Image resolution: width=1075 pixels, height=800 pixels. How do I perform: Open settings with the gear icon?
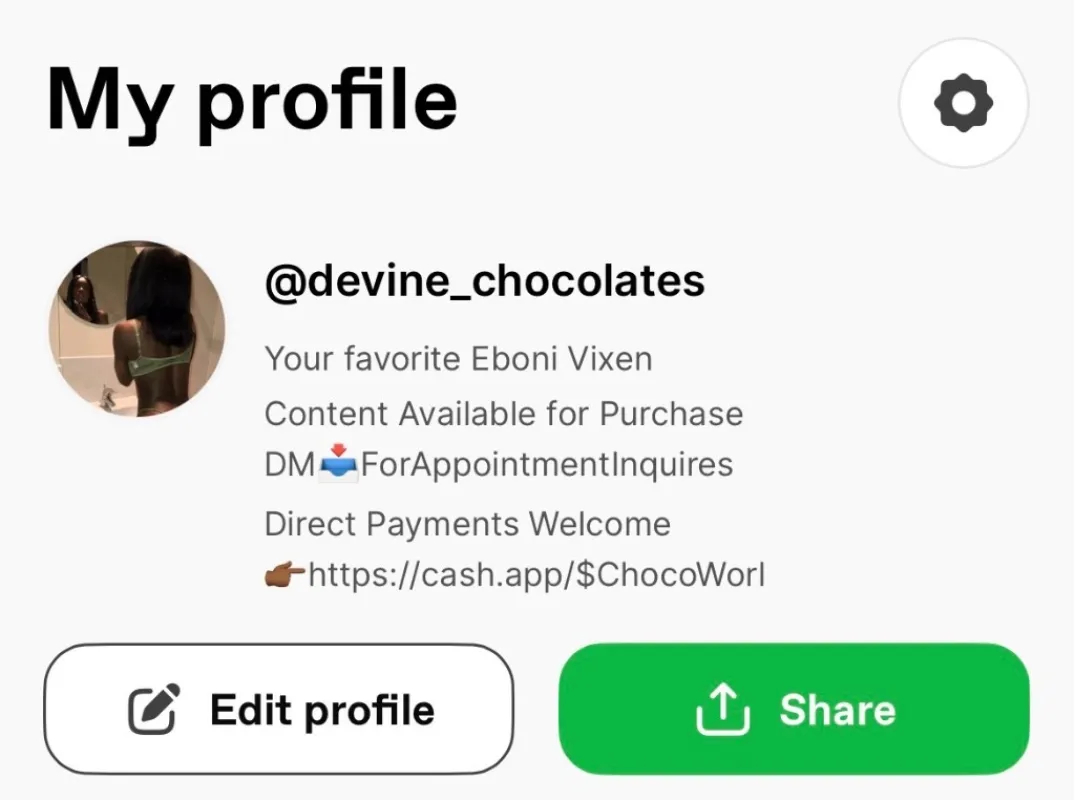tap(963, 103)
